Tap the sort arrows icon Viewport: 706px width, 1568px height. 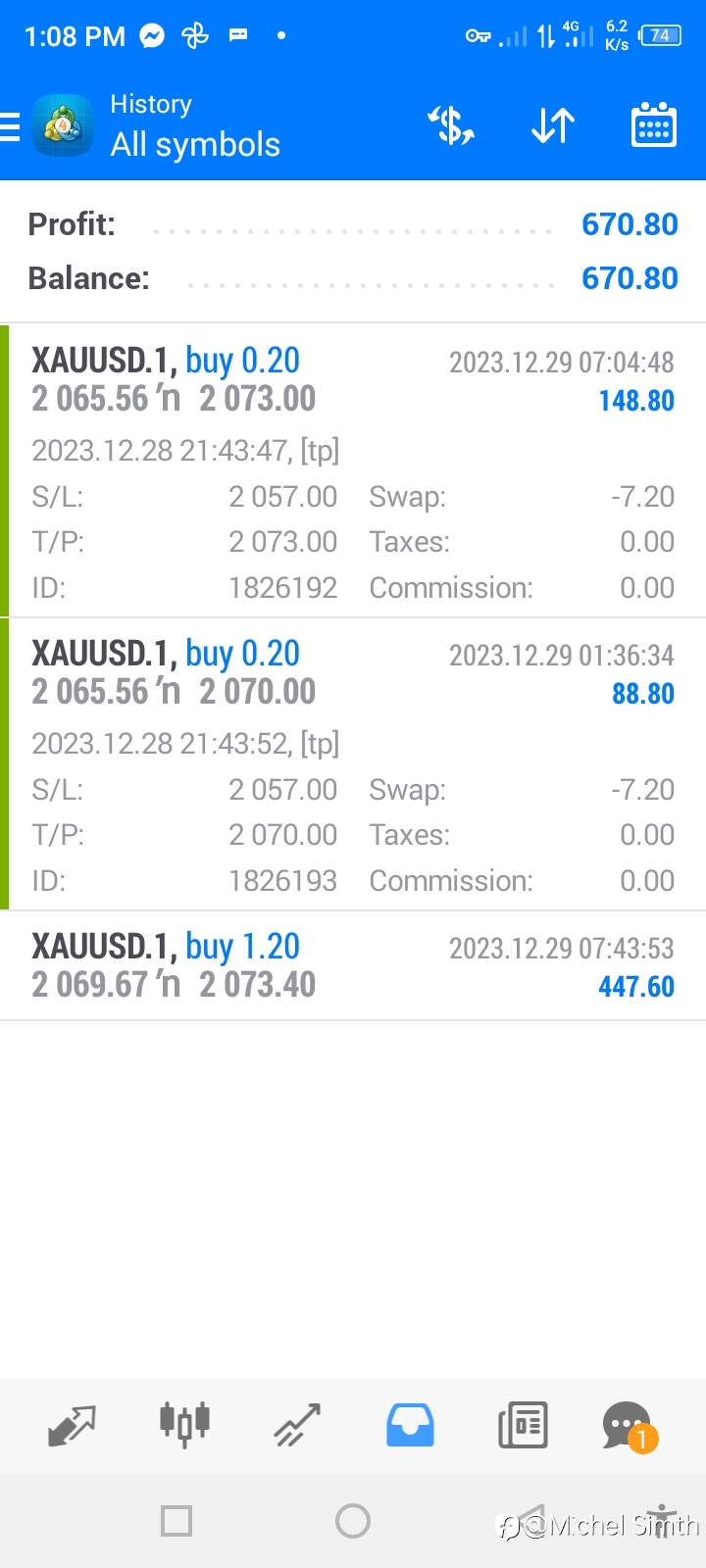(x=553, y=125)
